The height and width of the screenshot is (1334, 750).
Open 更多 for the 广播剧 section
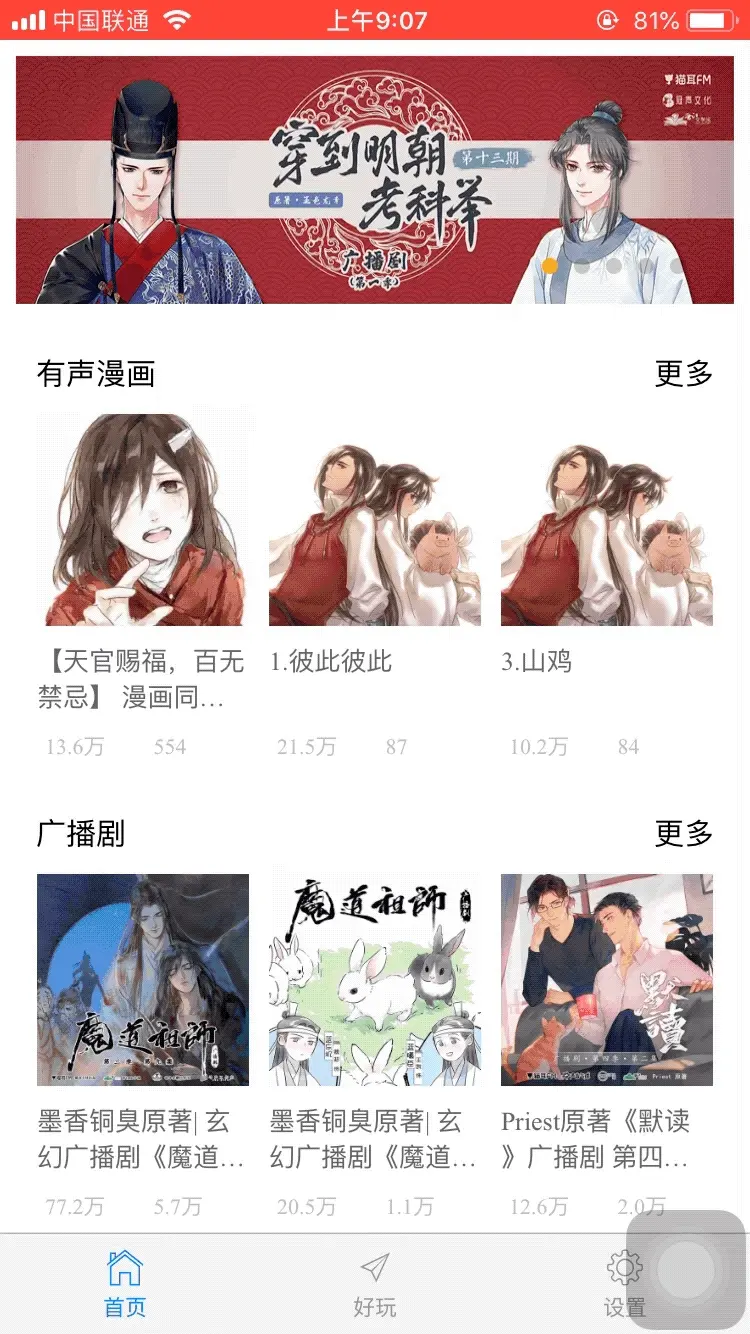coord(684,833)
